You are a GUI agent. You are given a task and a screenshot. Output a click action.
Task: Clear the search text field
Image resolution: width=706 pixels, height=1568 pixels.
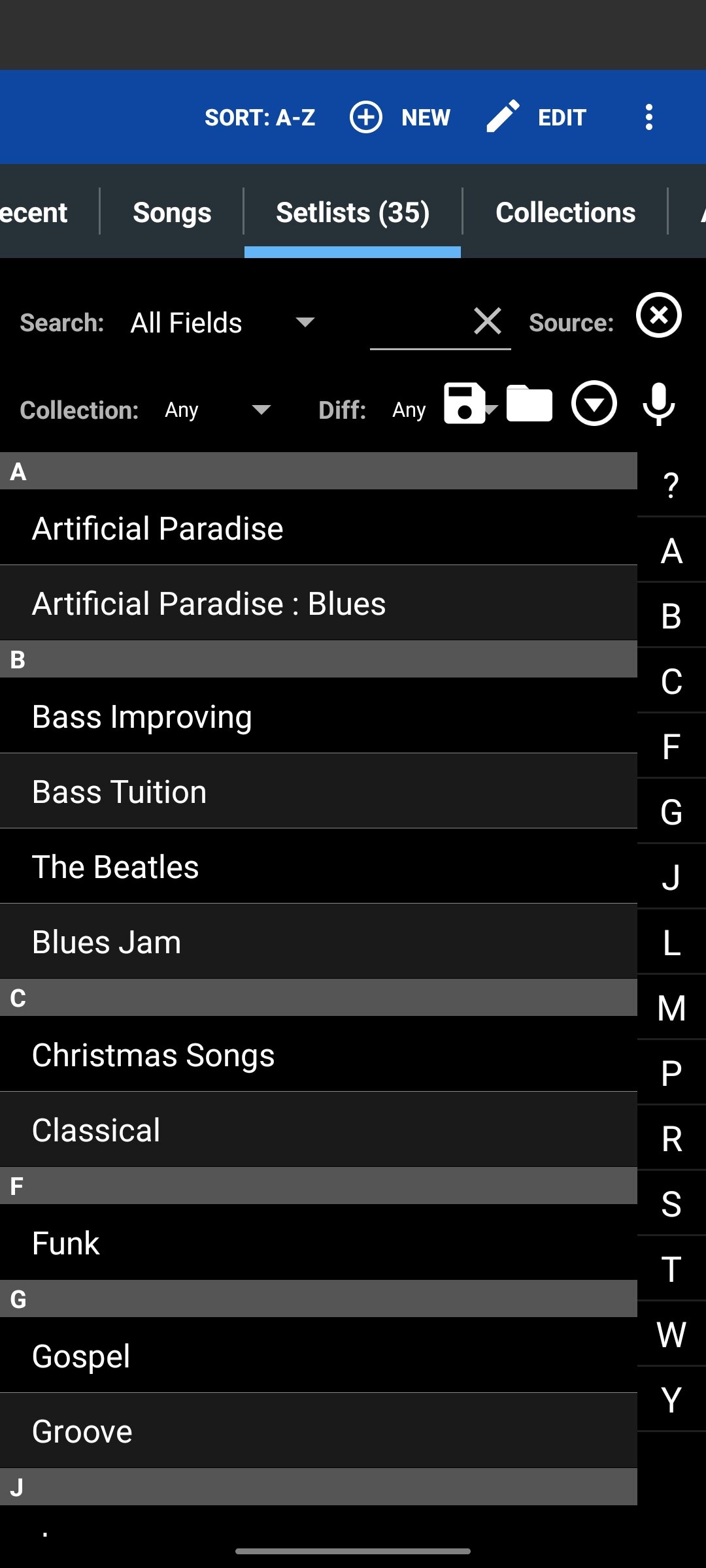coord(488,321)
